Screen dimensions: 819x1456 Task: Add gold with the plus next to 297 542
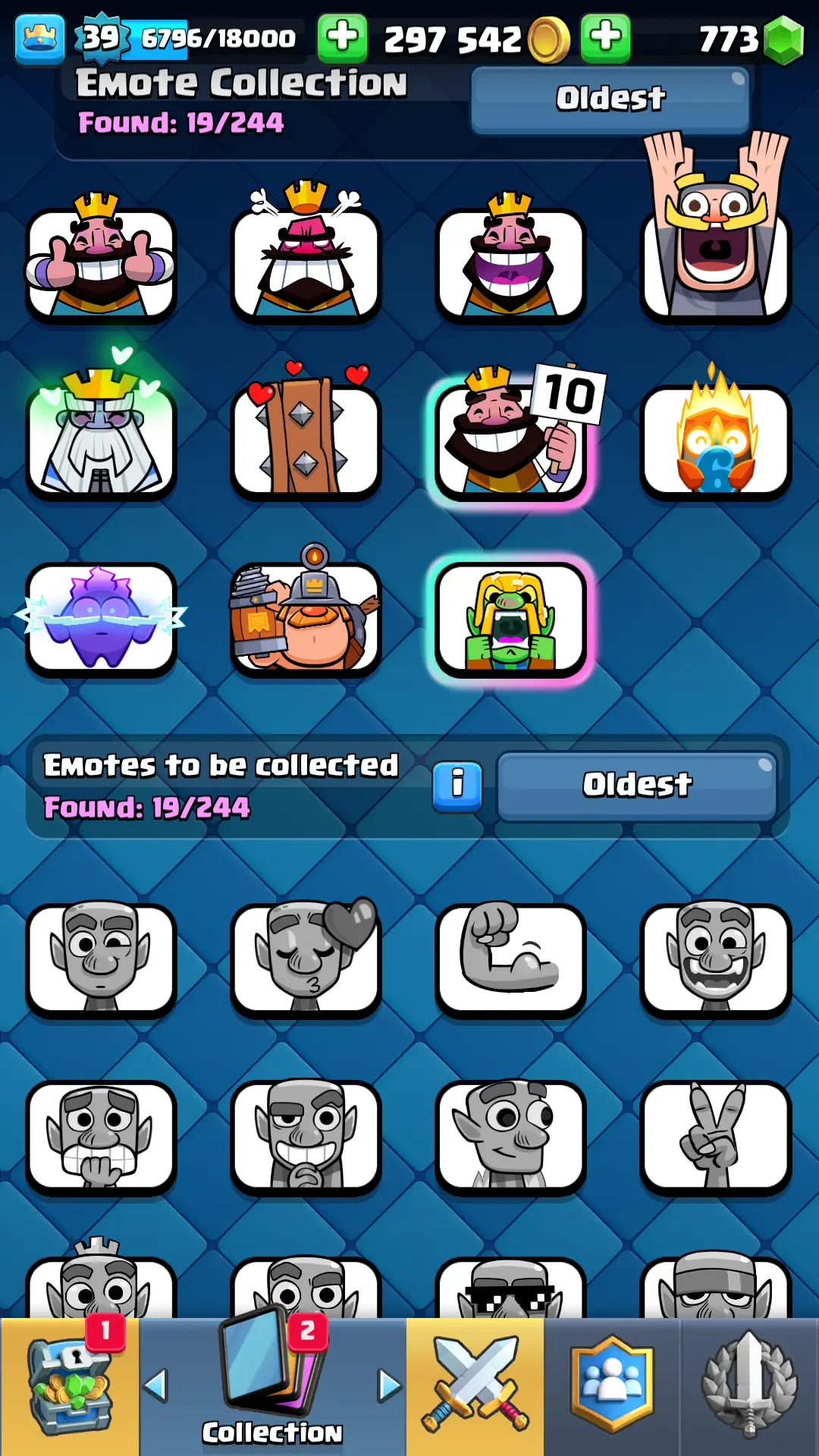coord(605,38)
